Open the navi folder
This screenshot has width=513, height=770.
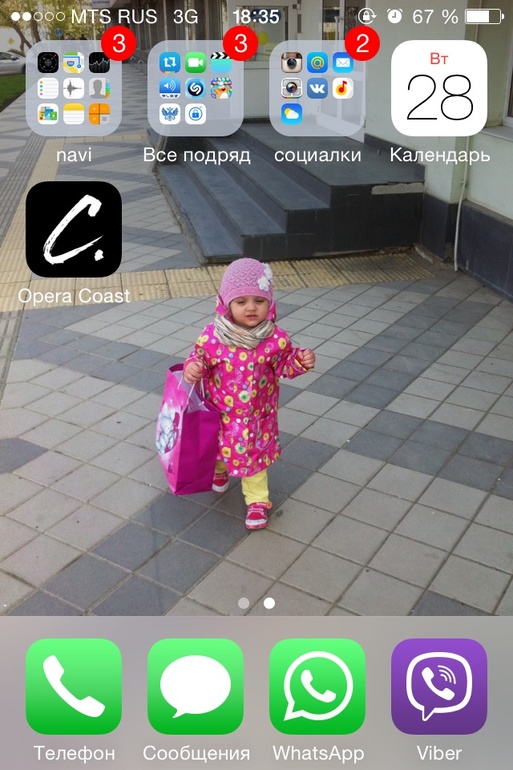74,88
